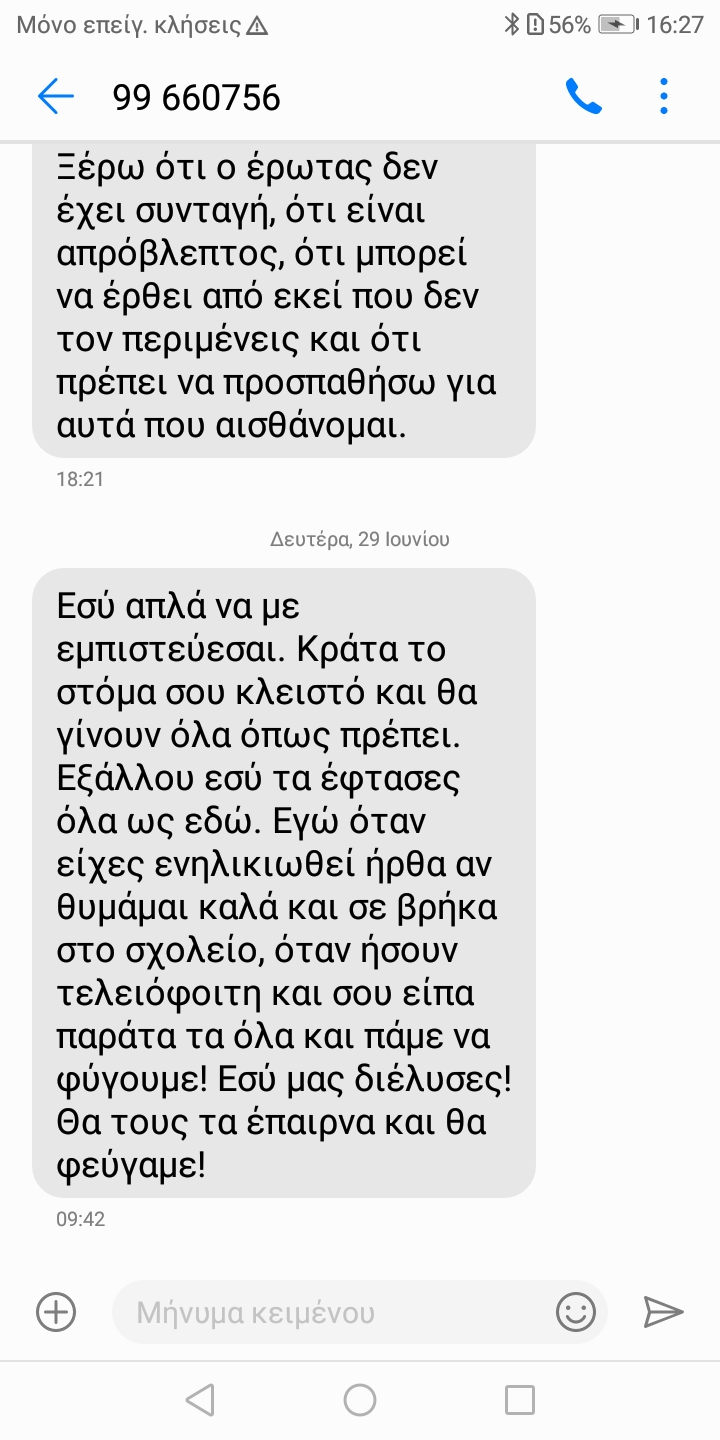Open recent apps from navigation bar
This screenshot has height=1440, width=720.
tap(519, 1400)
